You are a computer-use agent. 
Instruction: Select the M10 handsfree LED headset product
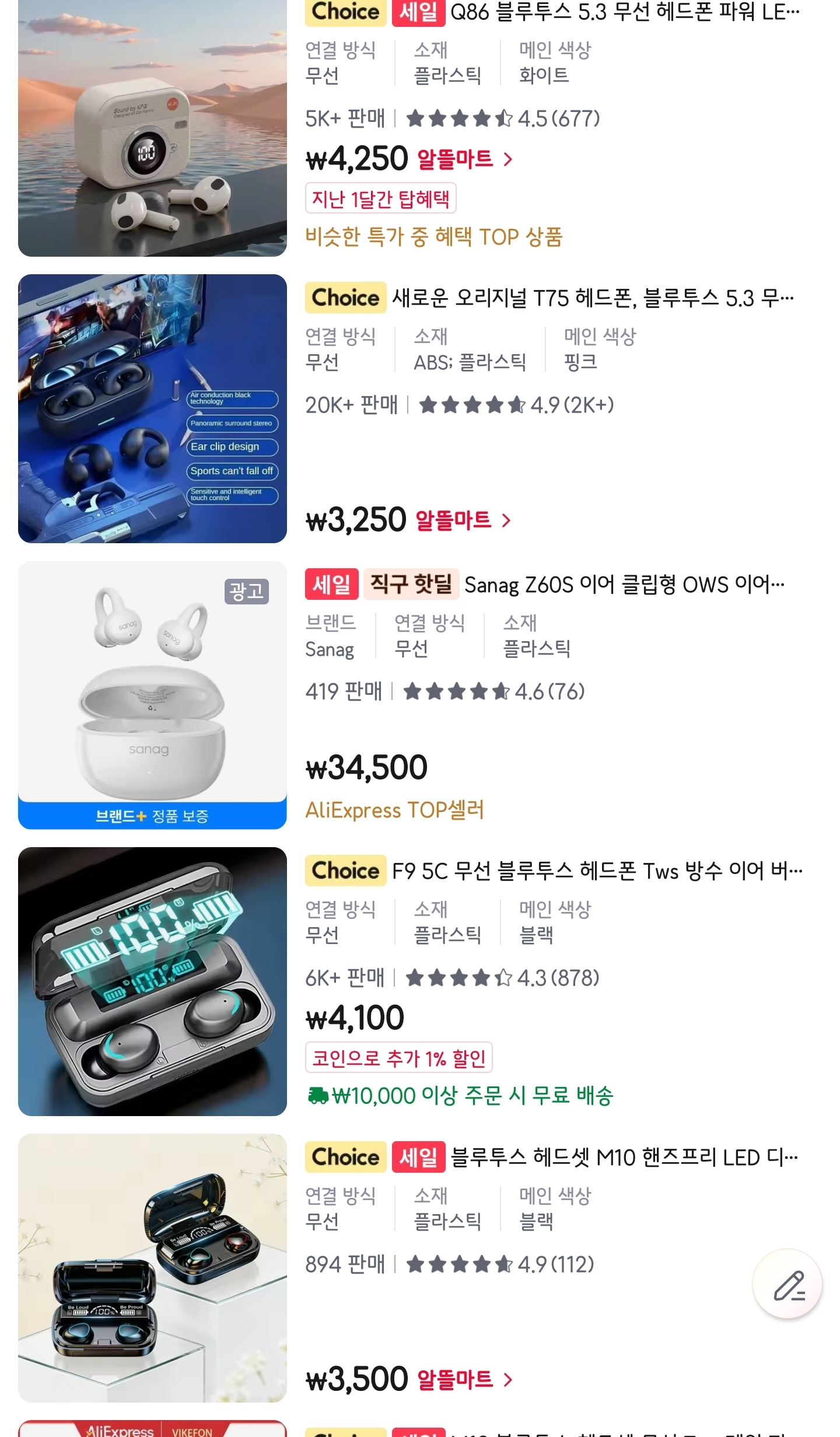[624, 1158]
